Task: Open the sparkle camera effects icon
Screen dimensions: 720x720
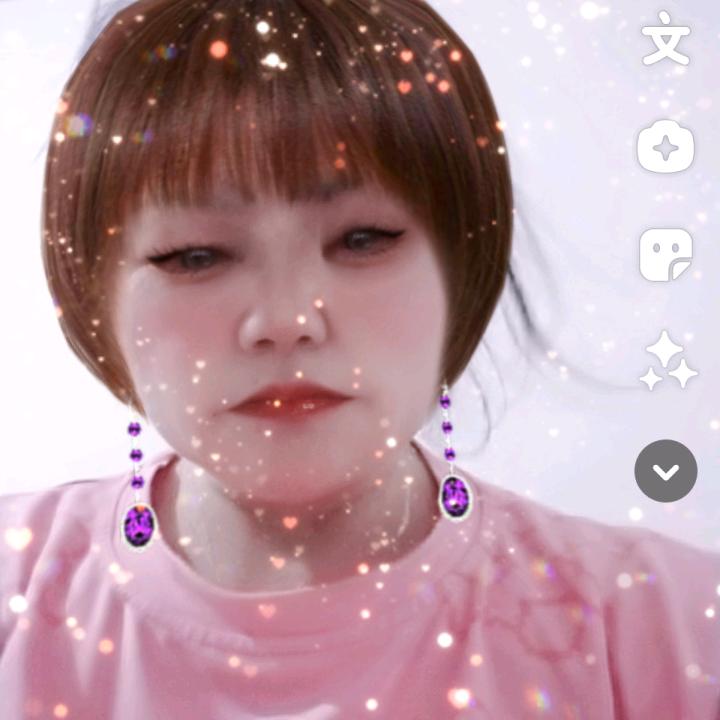Action: tap(665, 146)
